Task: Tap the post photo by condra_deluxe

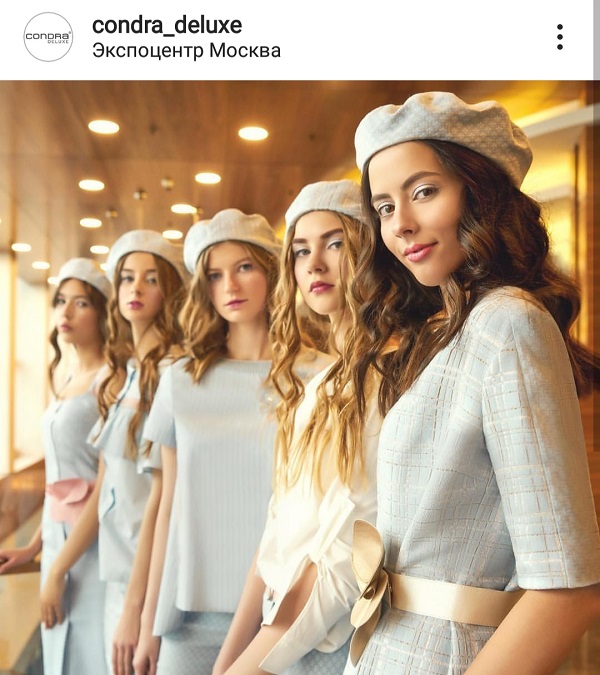Action: tap(300, 377)
